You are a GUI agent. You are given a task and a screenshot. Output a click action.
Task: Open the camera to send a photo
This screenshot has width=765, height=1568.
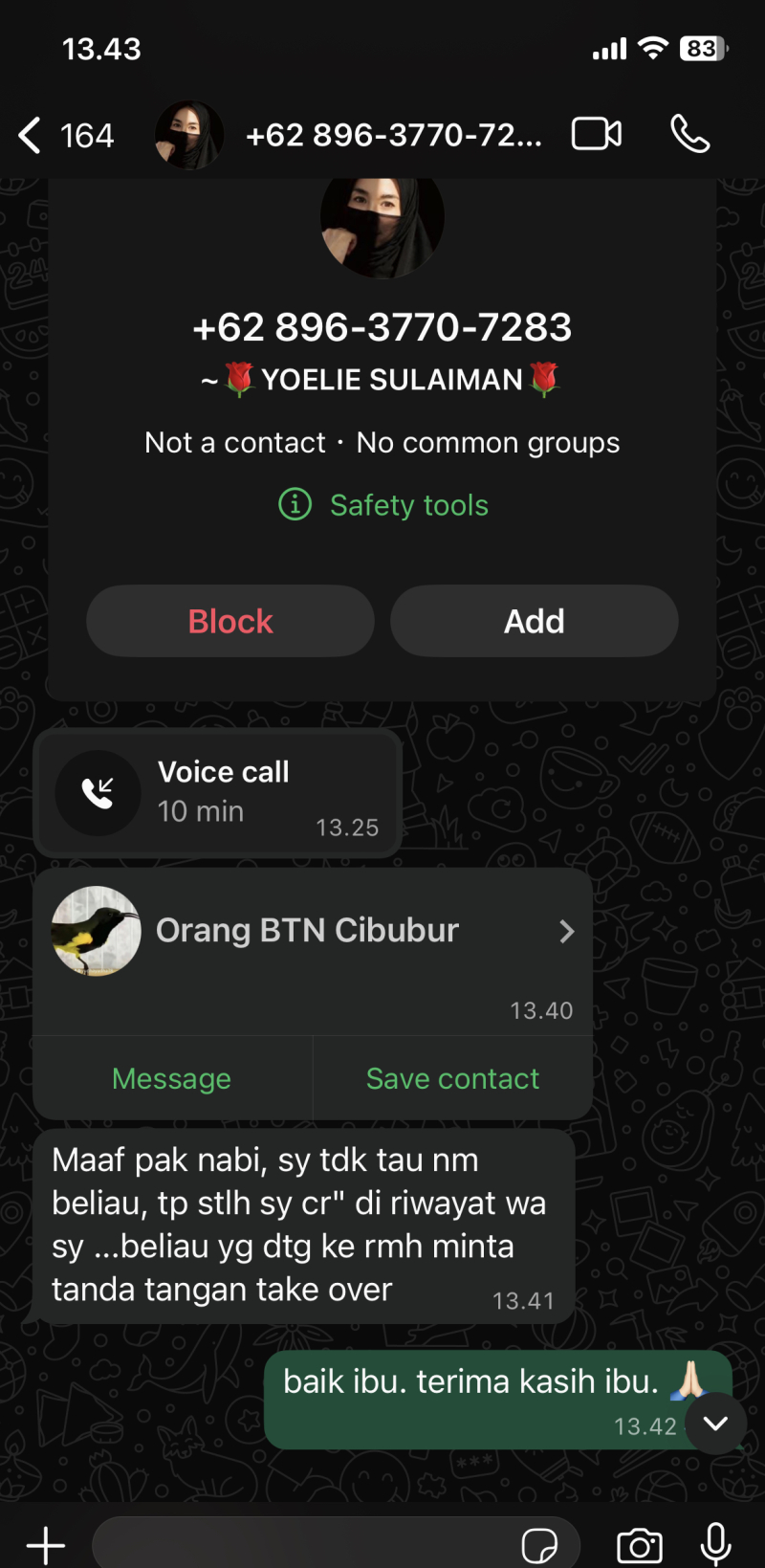tap(639, 1545)
